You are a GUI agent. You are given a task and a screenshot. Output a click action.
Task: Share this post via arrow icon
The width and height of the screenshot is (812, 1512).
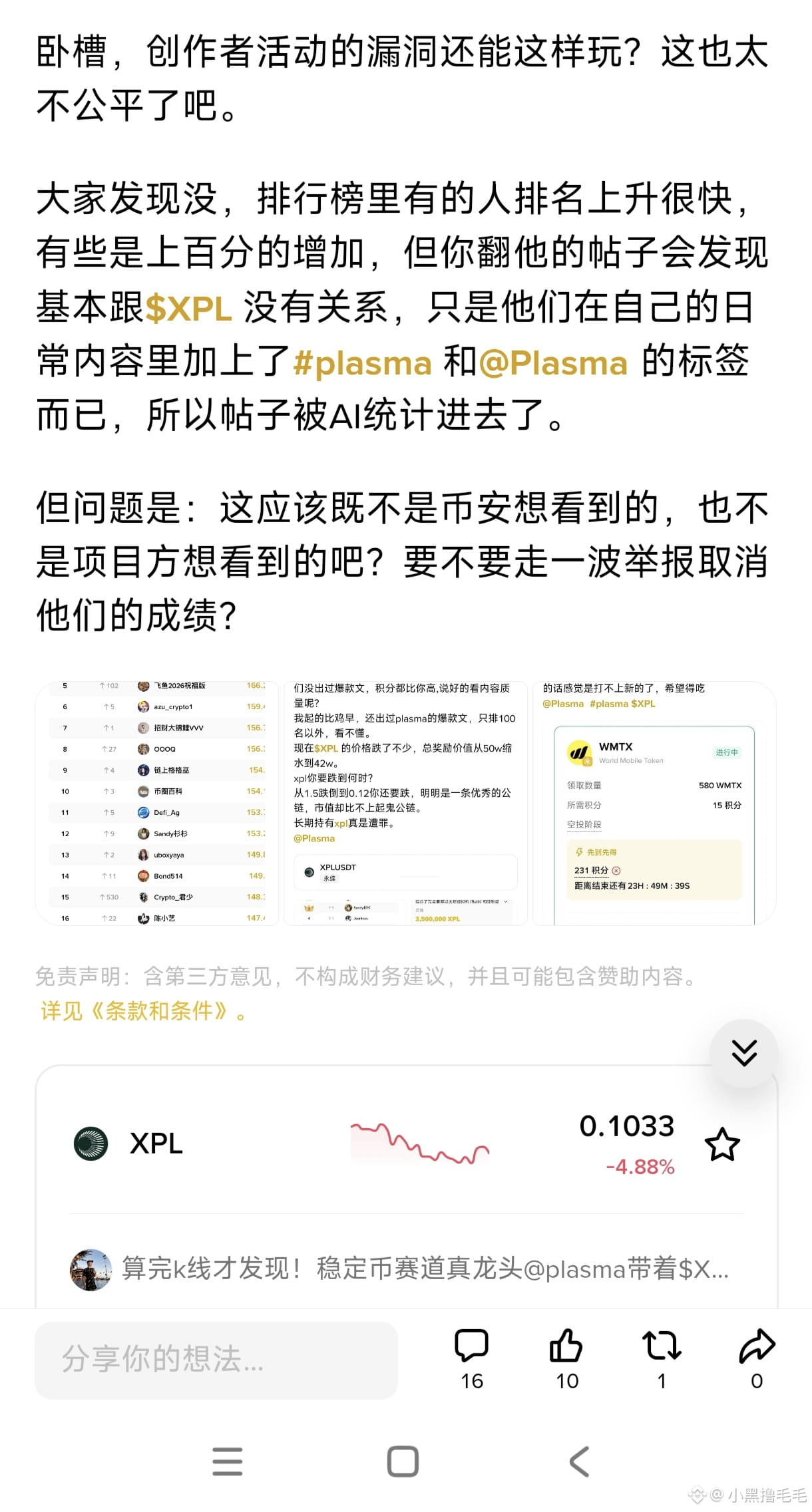click(x=757, y=1357)
